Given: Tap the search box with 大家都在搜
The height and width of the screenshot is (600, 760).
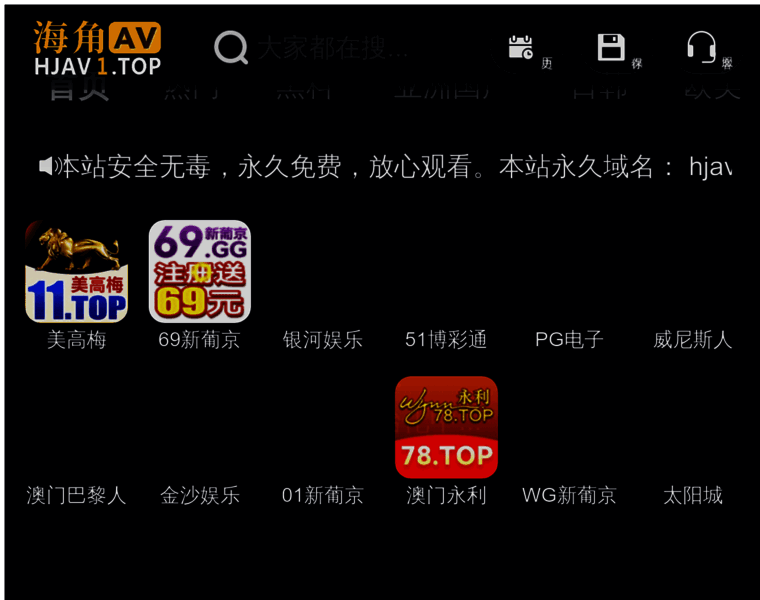Looking at the screenshot, I should point(332,48).
